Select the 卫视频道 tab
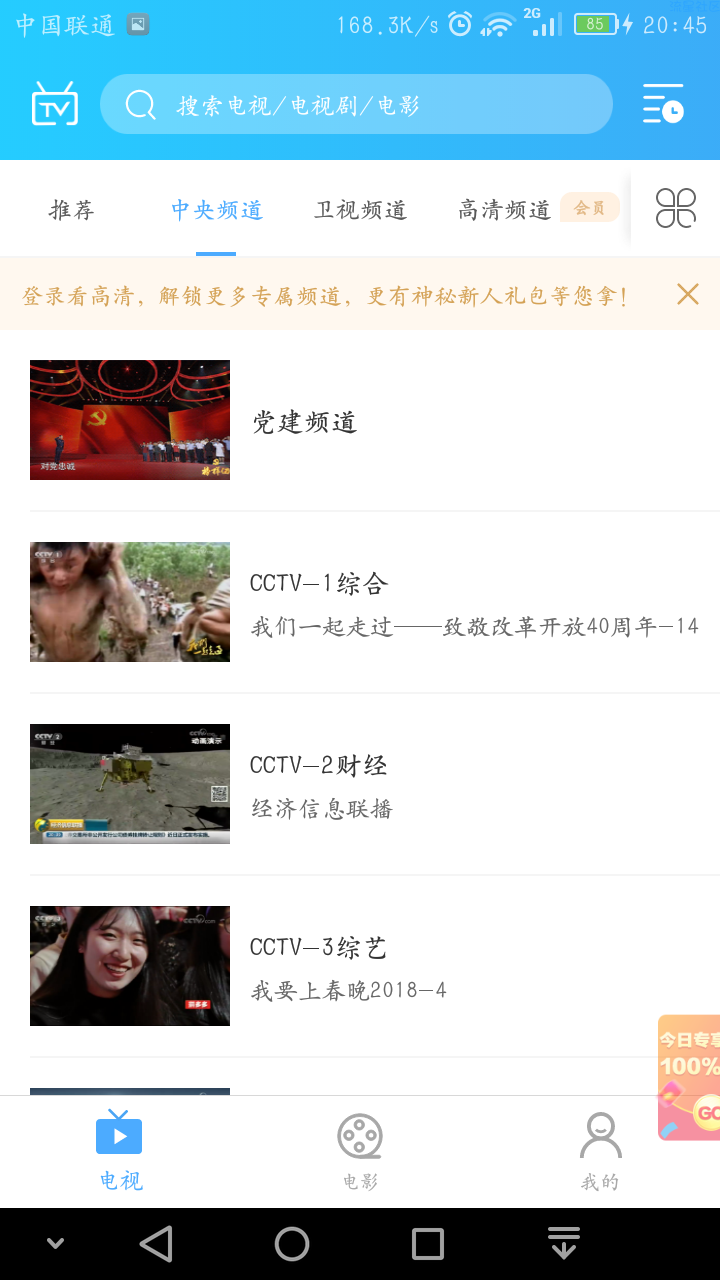Viewport: 720px width, 1280px height. tap(360, 210)
